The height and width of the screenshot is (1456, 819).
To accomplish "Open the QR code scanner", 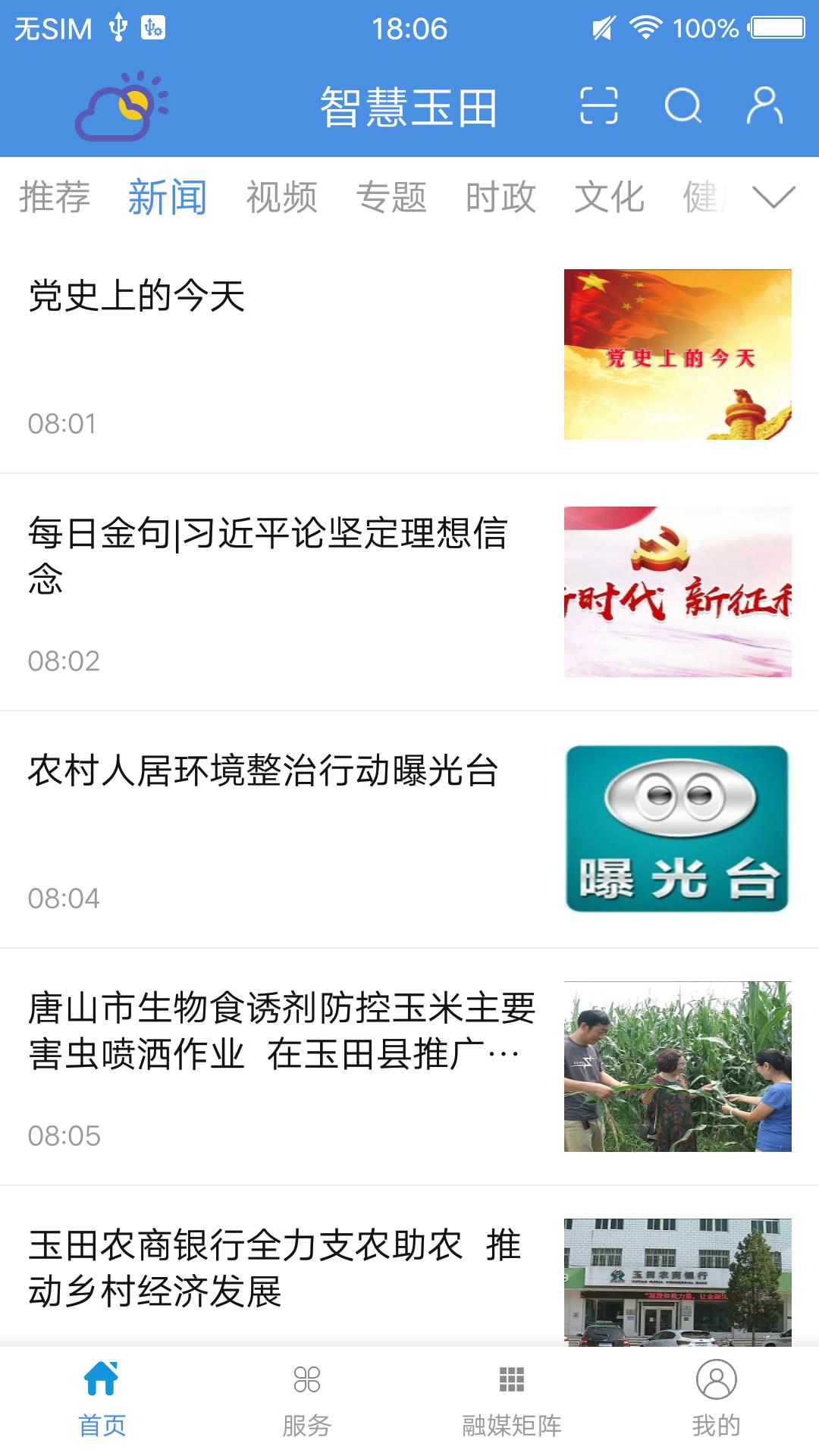I will pyautogui.click(x=599, y=106).
